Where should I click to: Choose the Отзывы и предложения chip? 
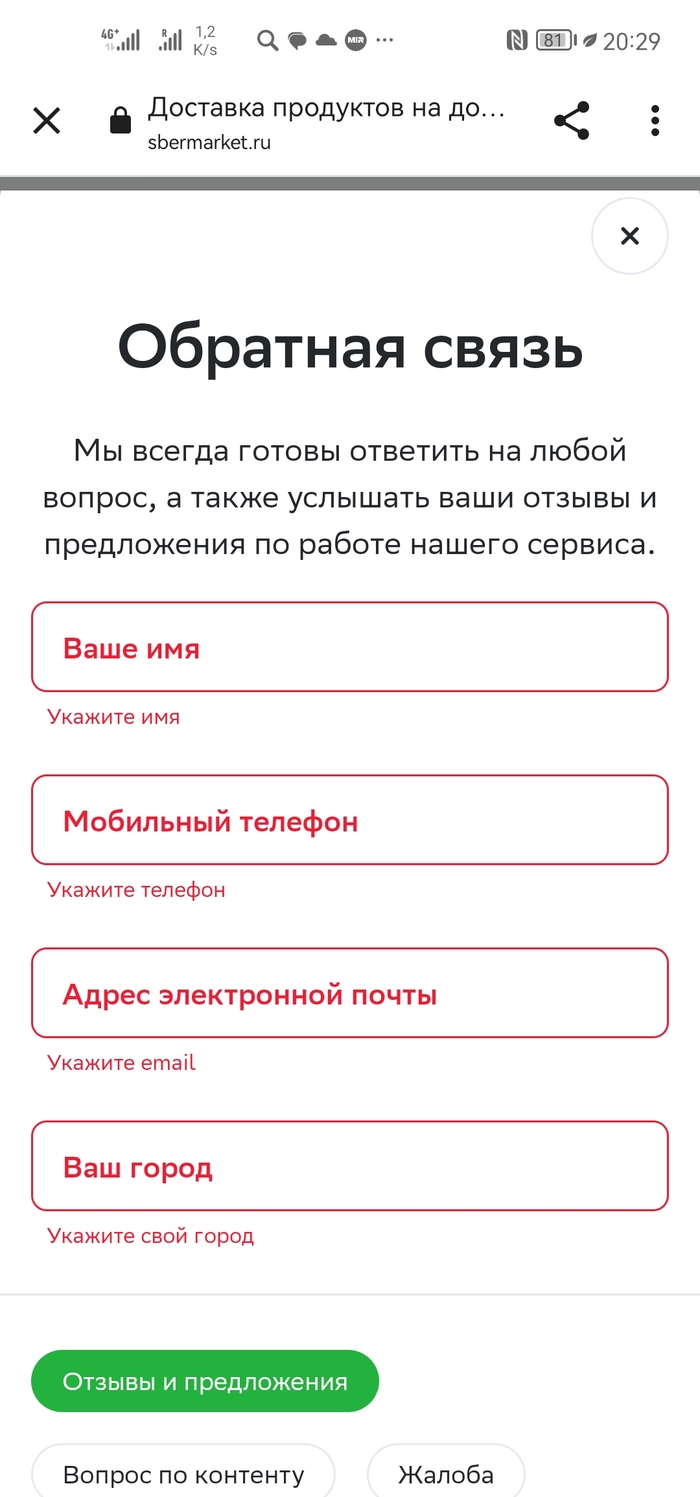point(205,1381)
